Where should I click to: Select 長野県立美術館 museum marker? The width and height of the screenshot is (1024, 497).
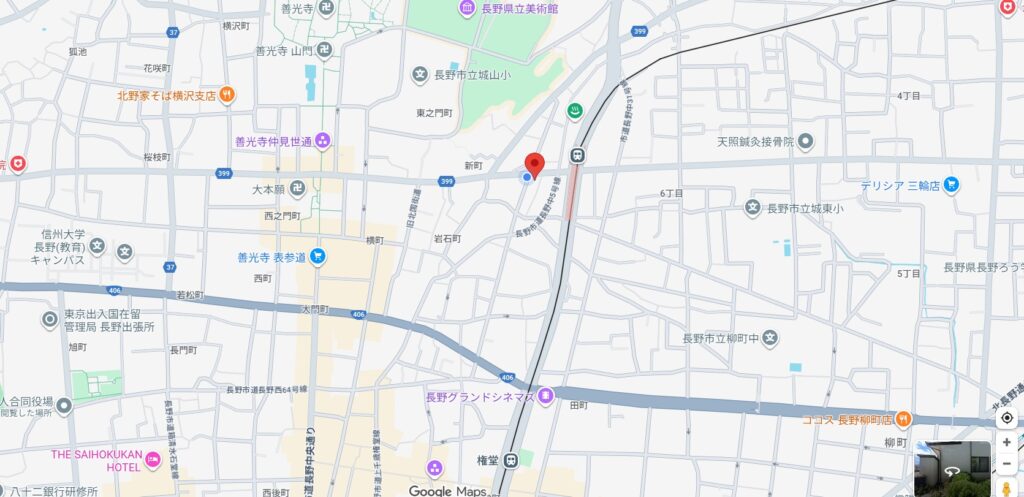click(467, 9)
